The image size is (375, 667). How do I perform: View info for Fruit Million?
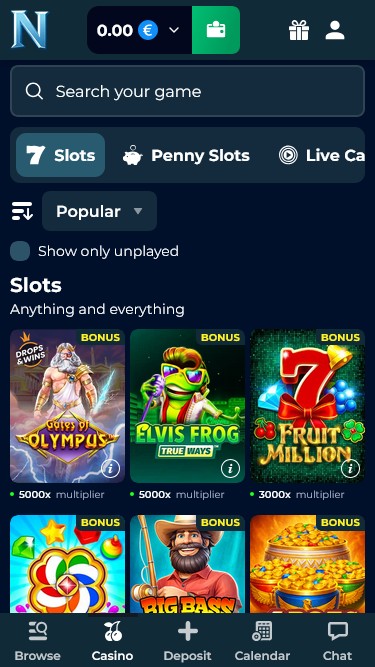pyautogui.click(x=350, y=469)
